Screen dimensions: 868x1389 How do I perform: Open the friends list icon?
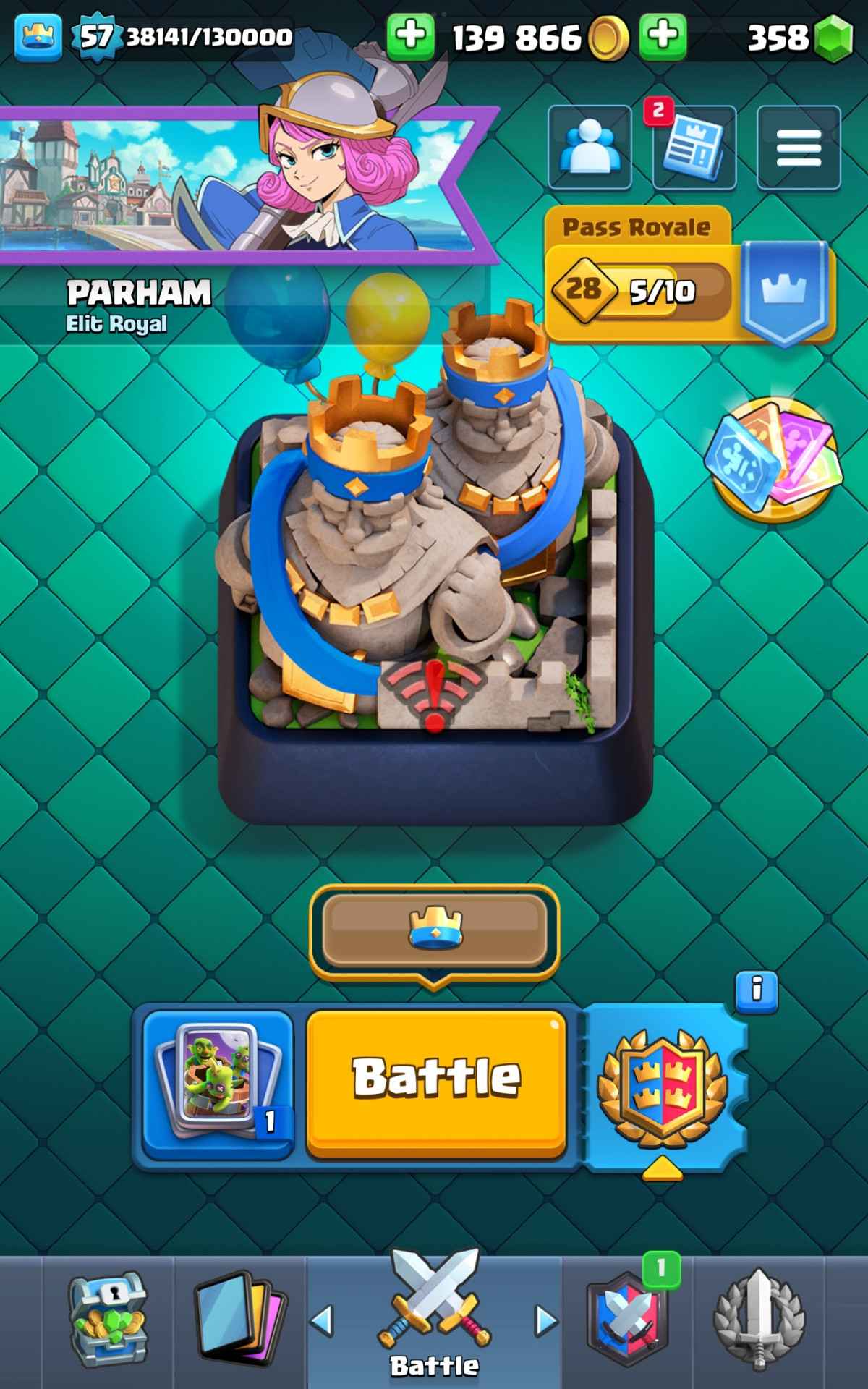(590, 148)
